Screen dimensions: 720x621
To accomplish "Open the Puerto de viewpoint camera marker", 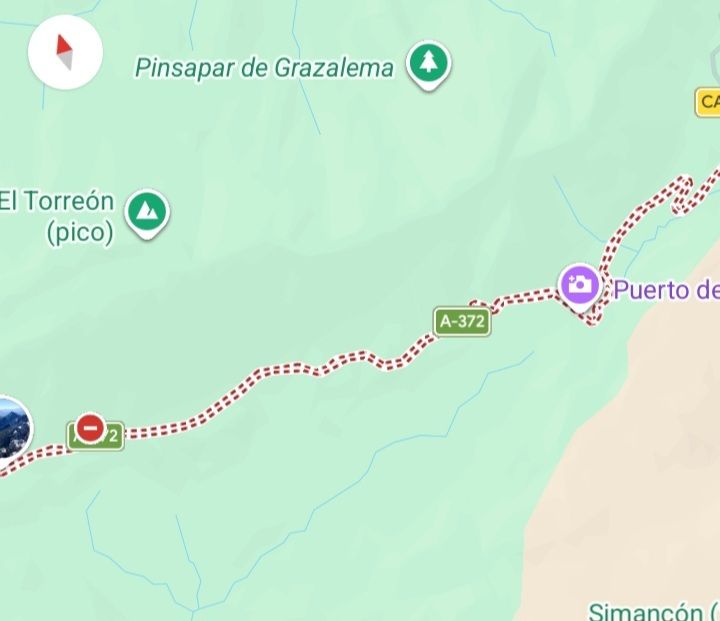I will [x=578, y=286].
